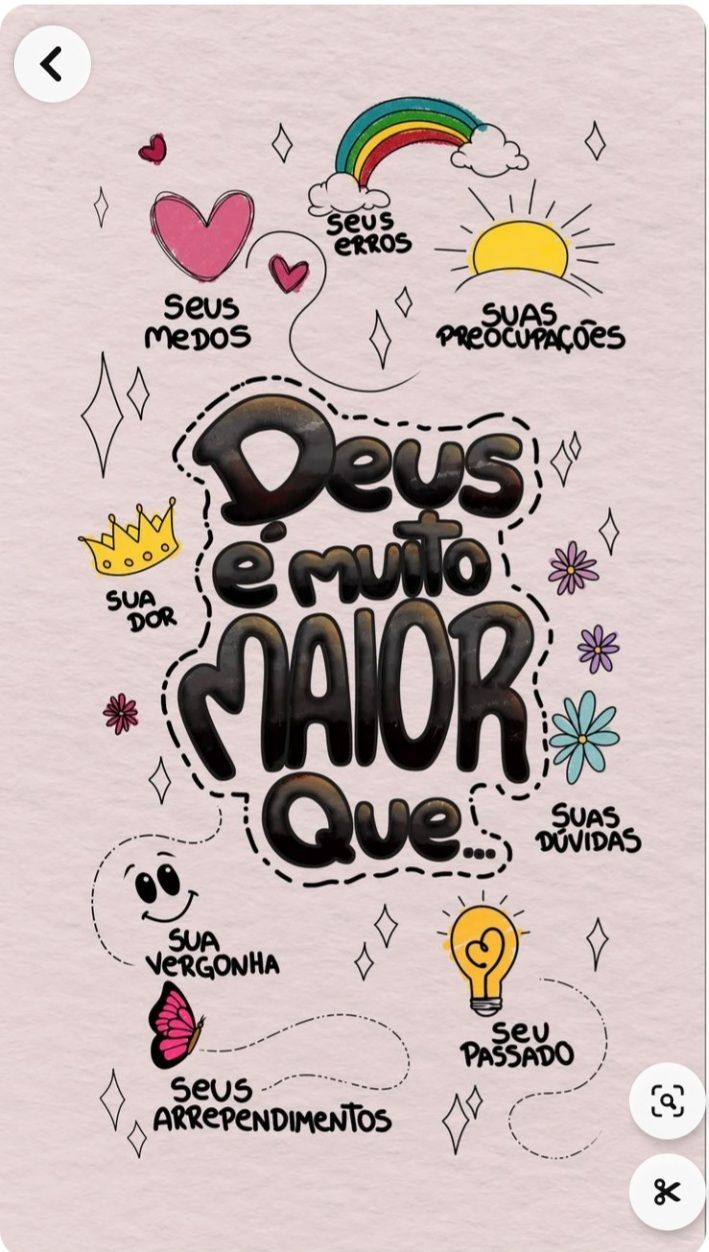Image resolution: width=709 pixels, height=1252 pixels.
Task: Go back using the arrow button
Action: [x=52, y=64]
